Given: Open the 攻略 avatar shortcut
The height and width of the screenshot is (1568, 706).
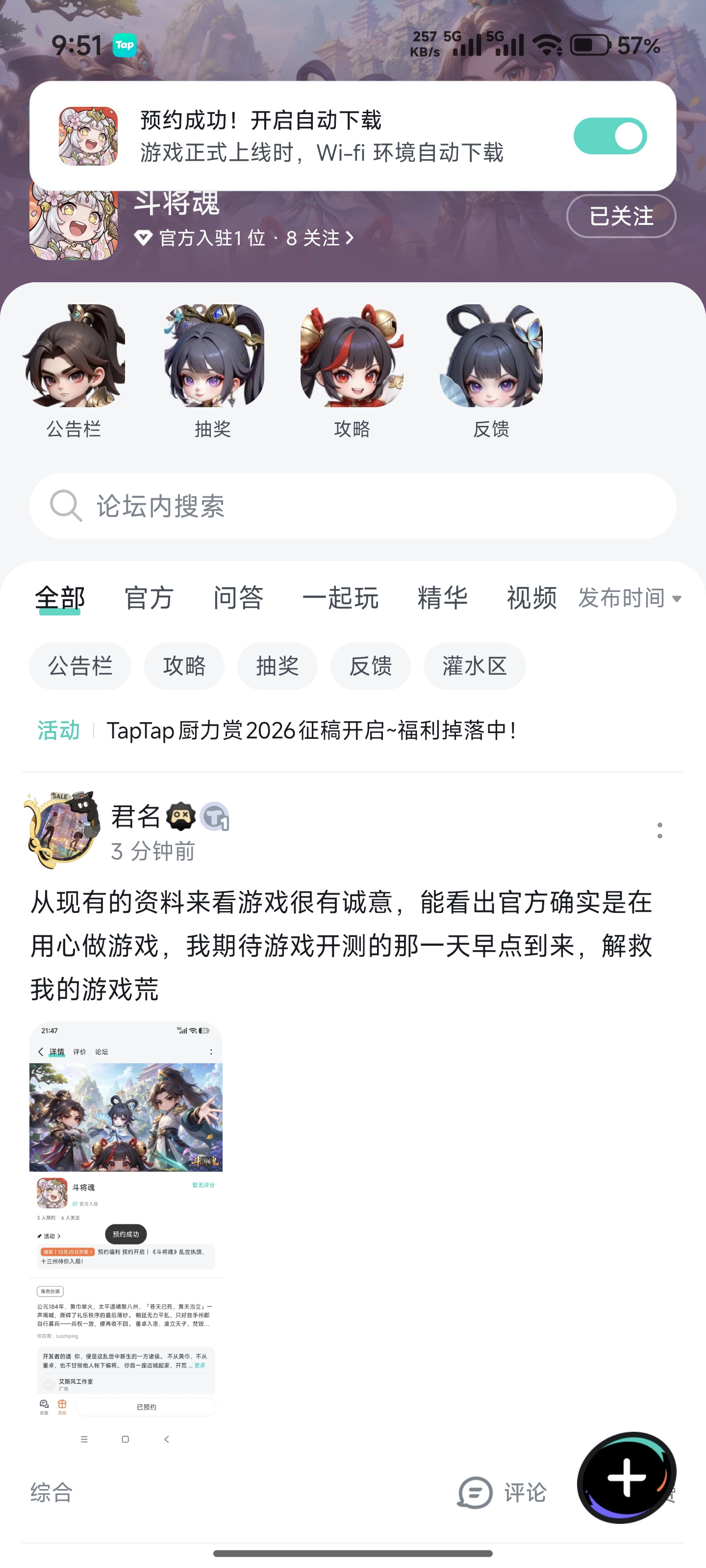Looking at the screenshot, I should point(352,371).
